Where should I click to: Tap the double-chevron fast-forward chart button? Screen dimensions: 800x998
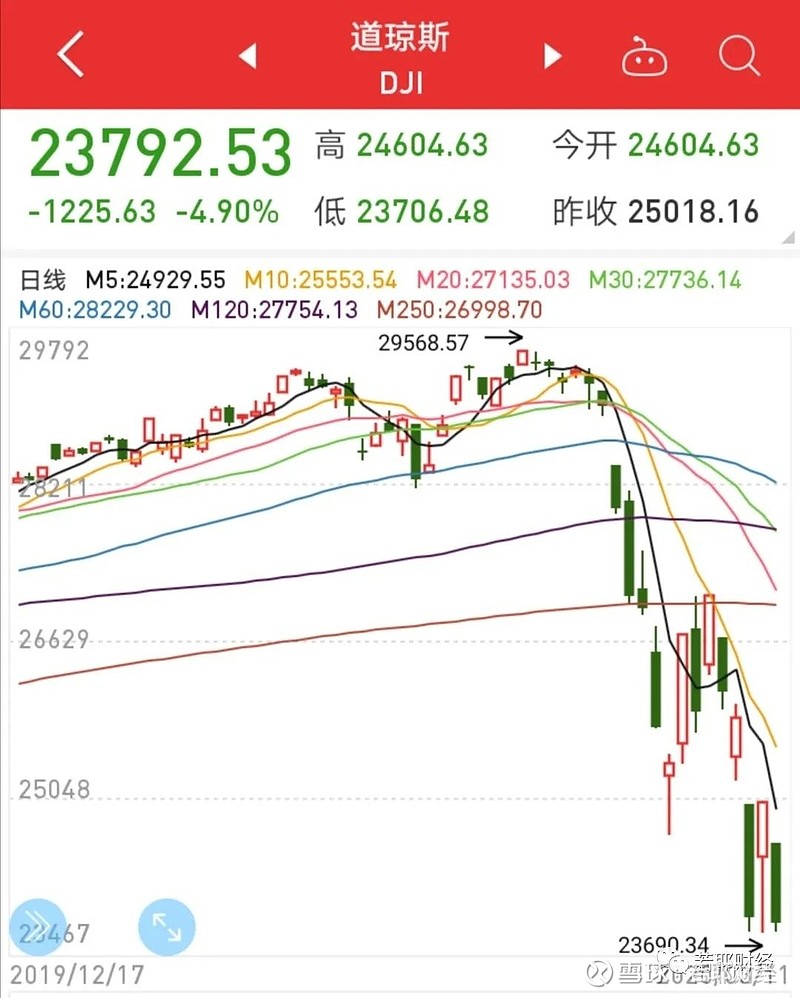(x=36, y=927)
